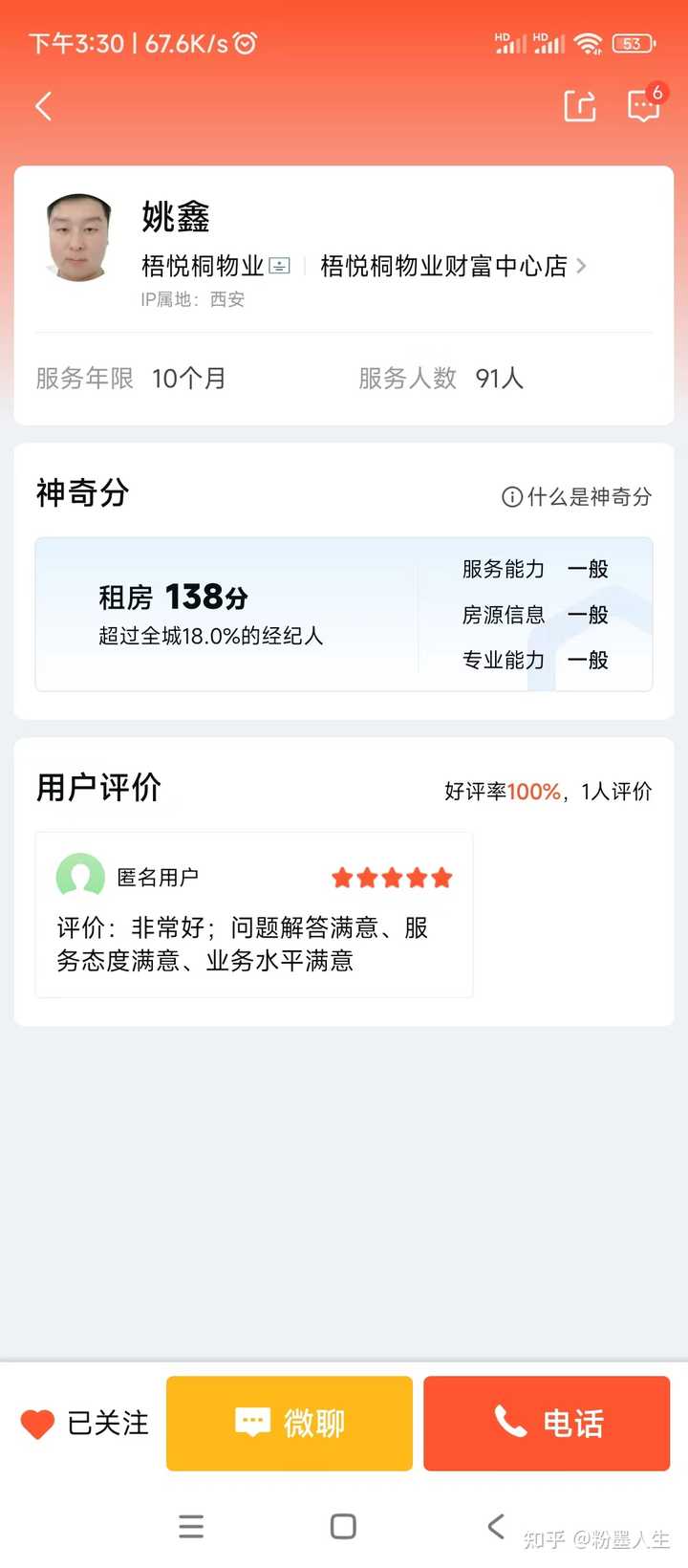
Task: Go back using the top-left arrow
Action: point(43,106)
